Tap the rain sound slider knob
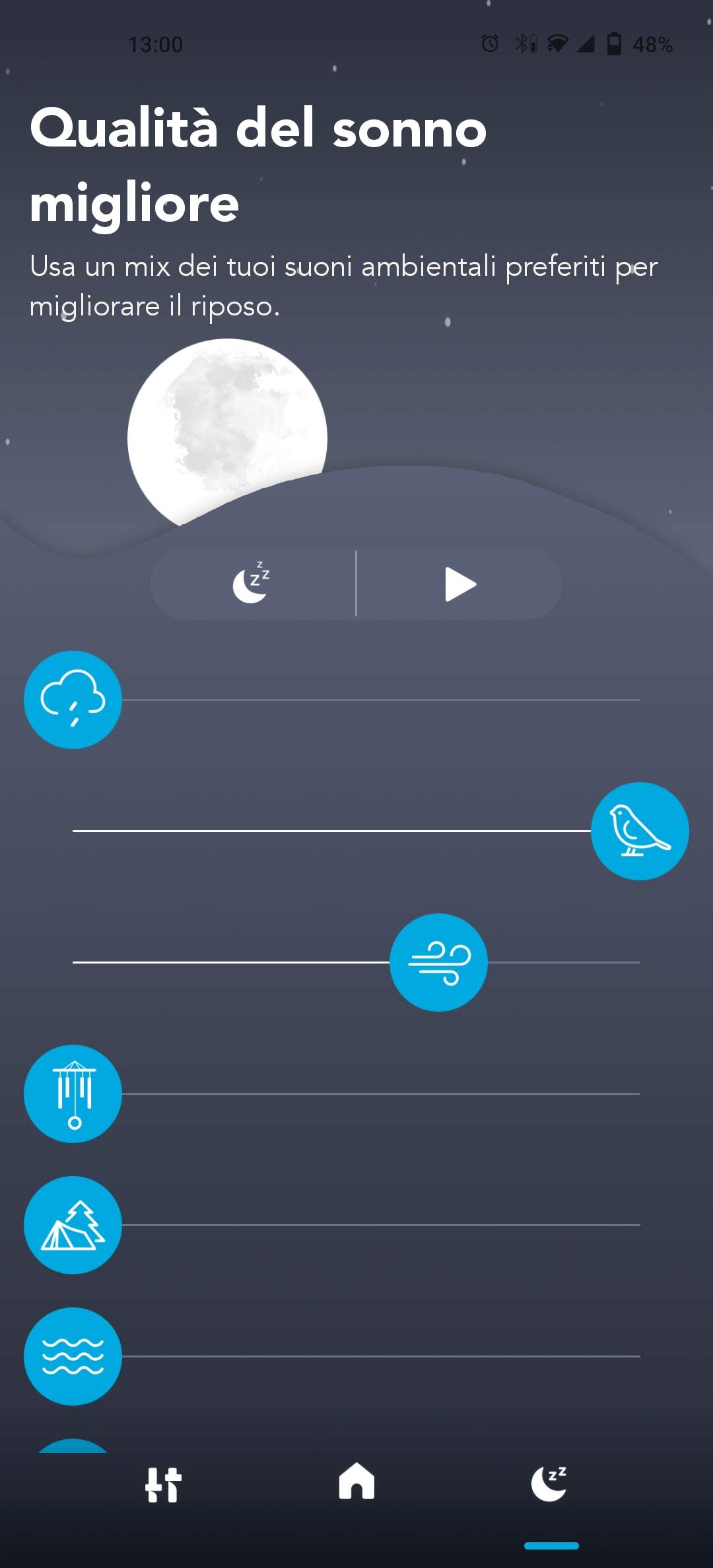 (x=73, y=700)
